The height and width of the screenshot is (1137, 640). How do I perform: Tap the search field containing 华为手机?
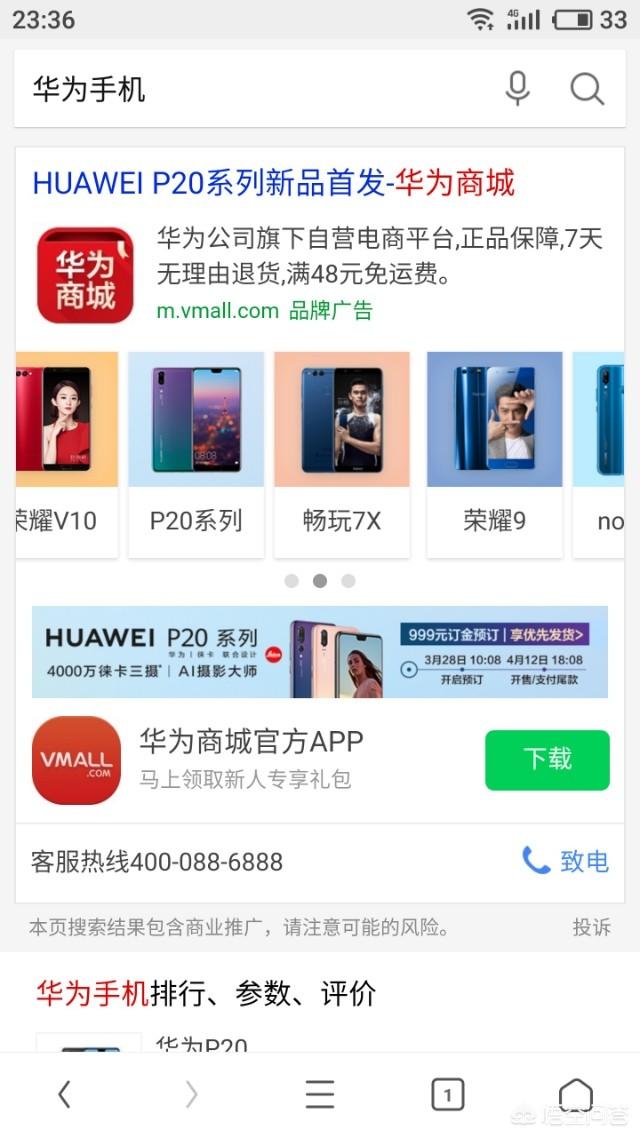pos(250,90)
